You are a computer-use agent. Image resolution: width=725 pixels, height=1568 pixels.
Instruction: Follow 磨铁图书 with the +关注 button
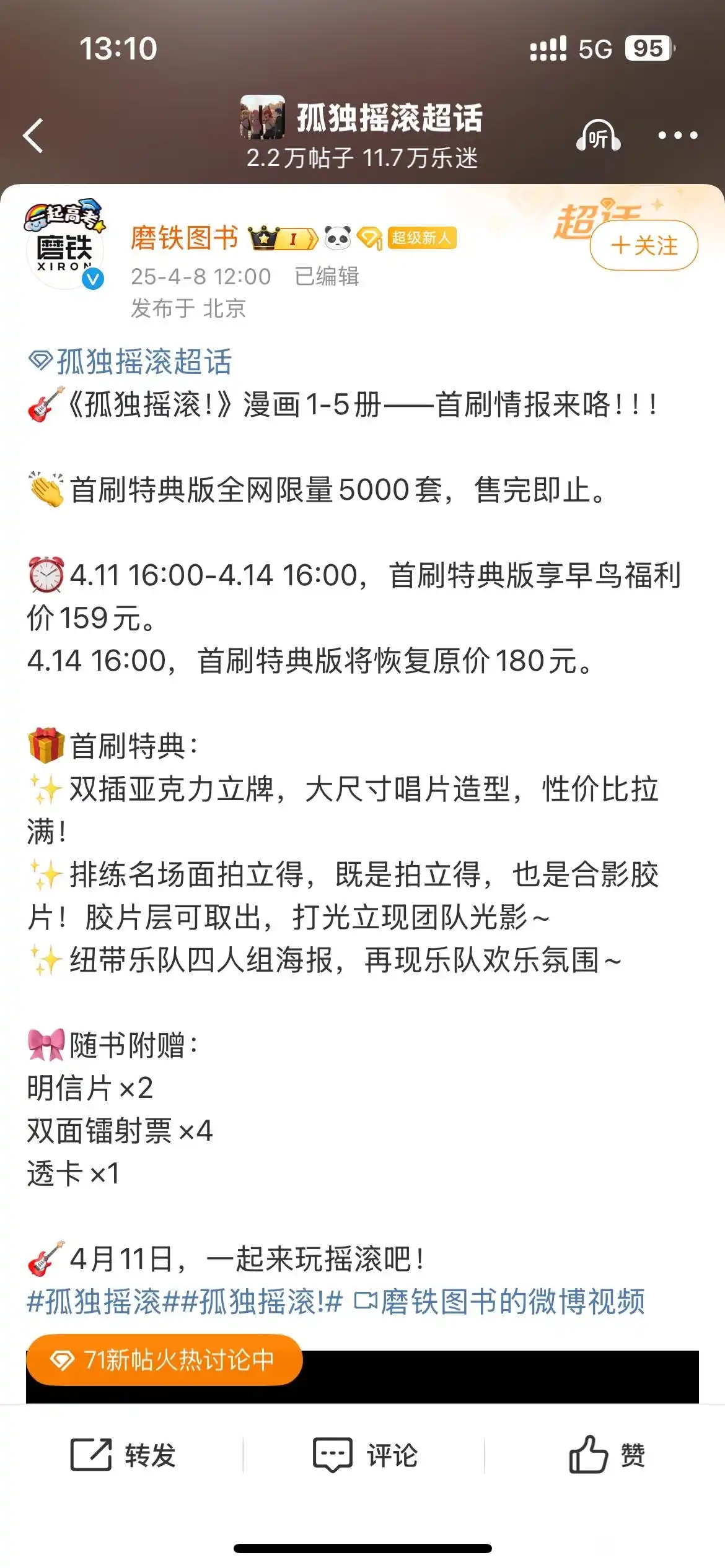[644, 246]
